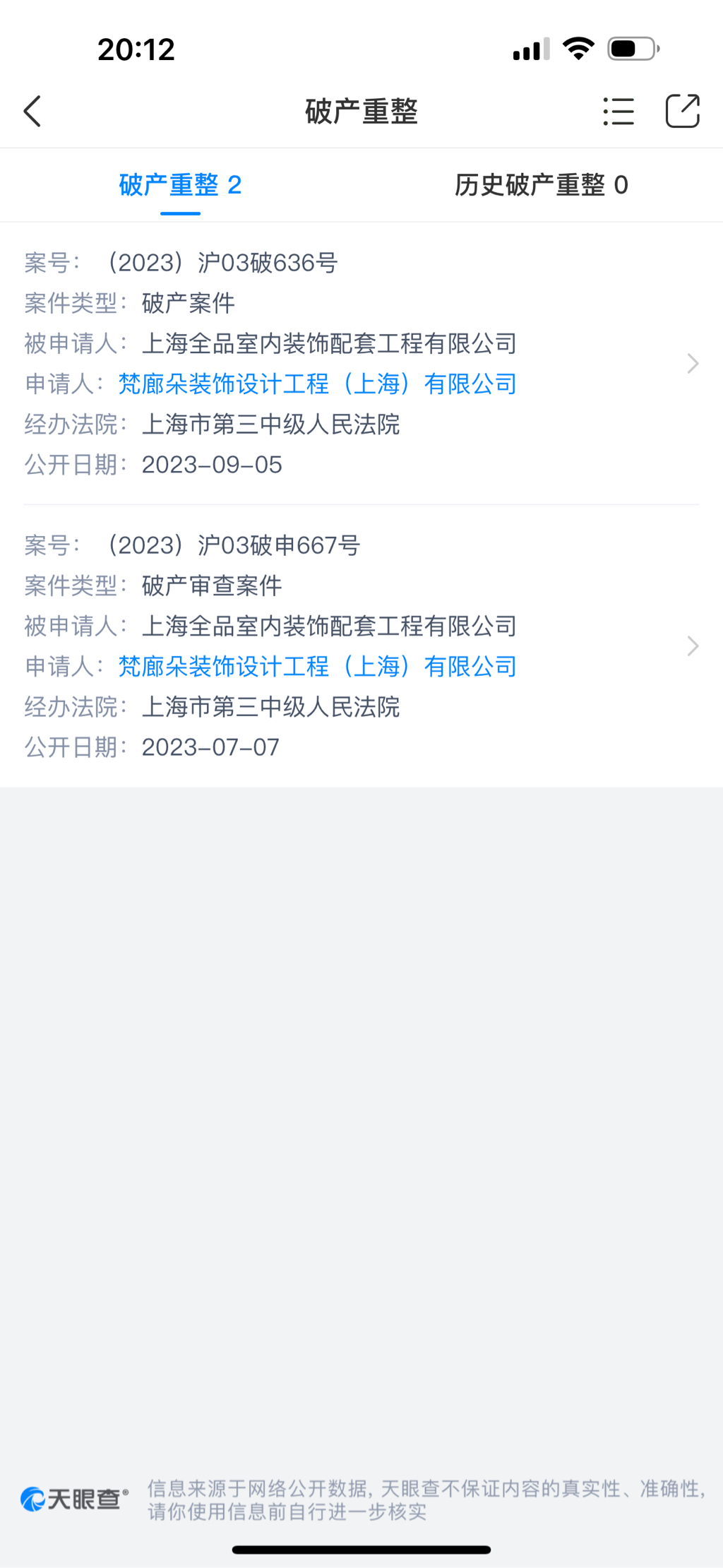This screenshot has width=723, height=1568.
Task: Share this bankruptcy page
Action: [682, 112]
